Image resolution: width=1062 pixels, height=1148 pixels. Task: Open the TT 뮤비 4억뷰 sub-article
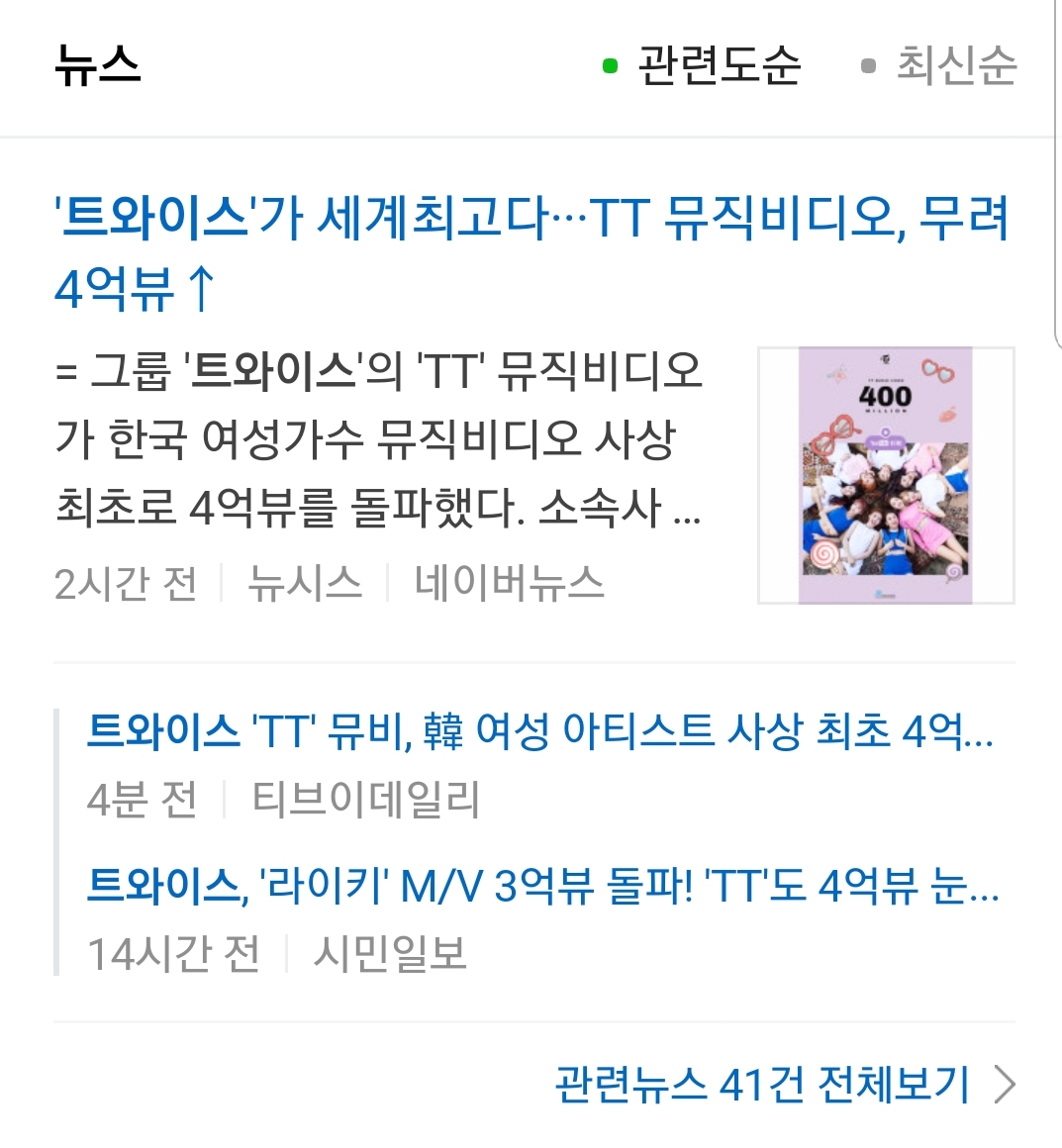coord(539,733)
